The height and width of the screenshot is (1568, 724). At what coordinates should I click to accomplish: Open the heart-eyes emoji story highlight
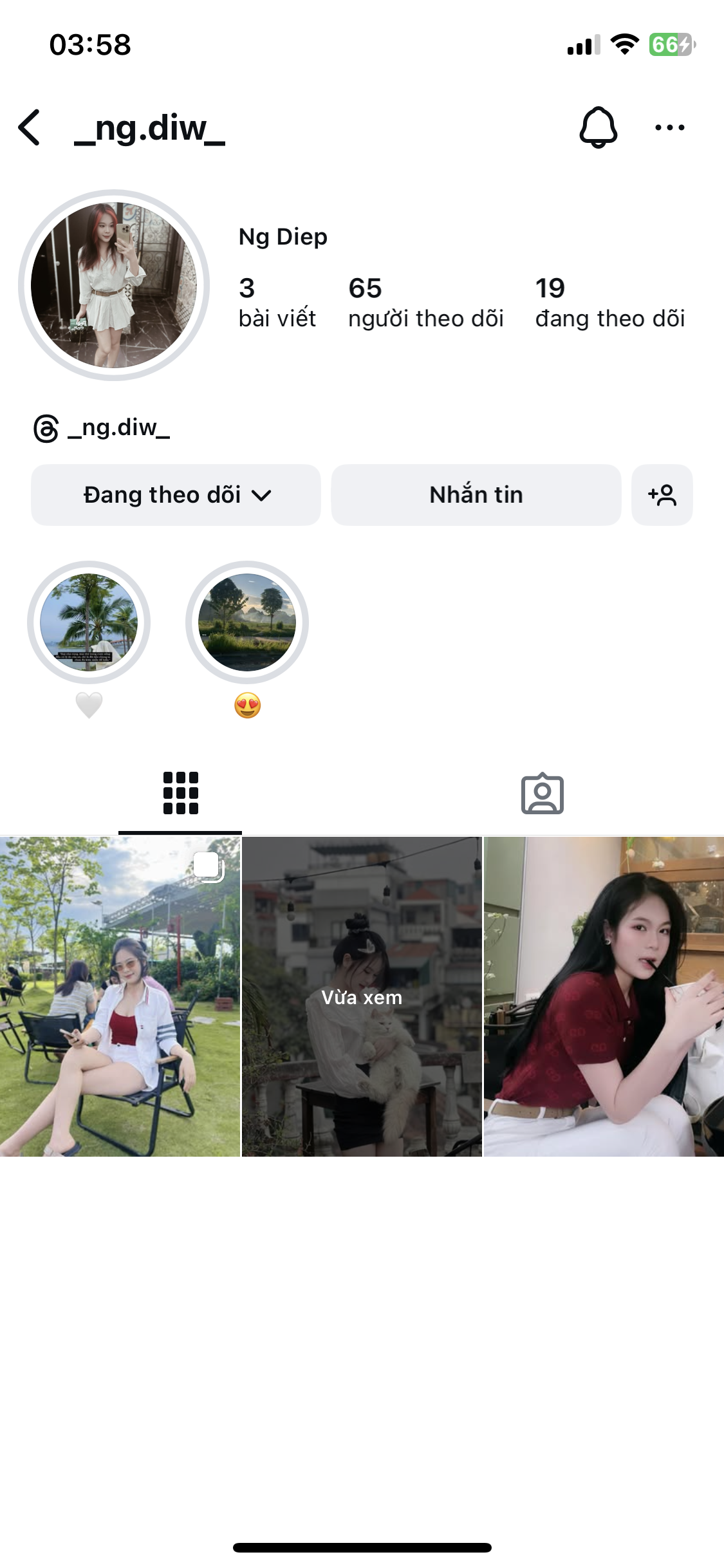247,622
